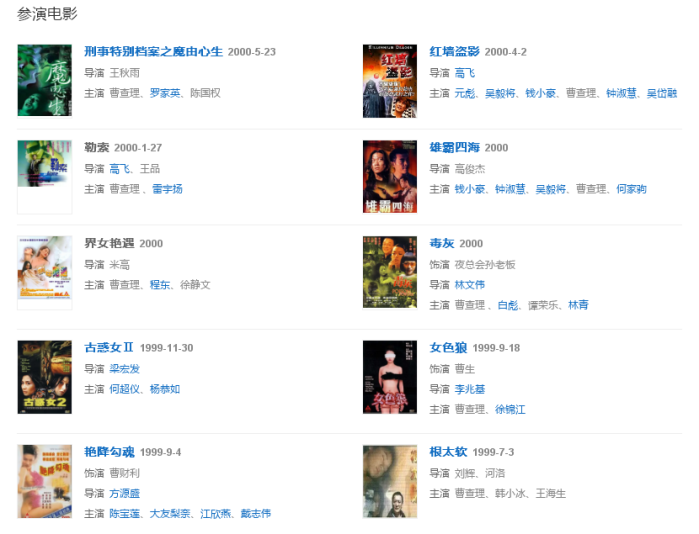
Task: Tap the poster of 勒索
Action: click(44, 175)
